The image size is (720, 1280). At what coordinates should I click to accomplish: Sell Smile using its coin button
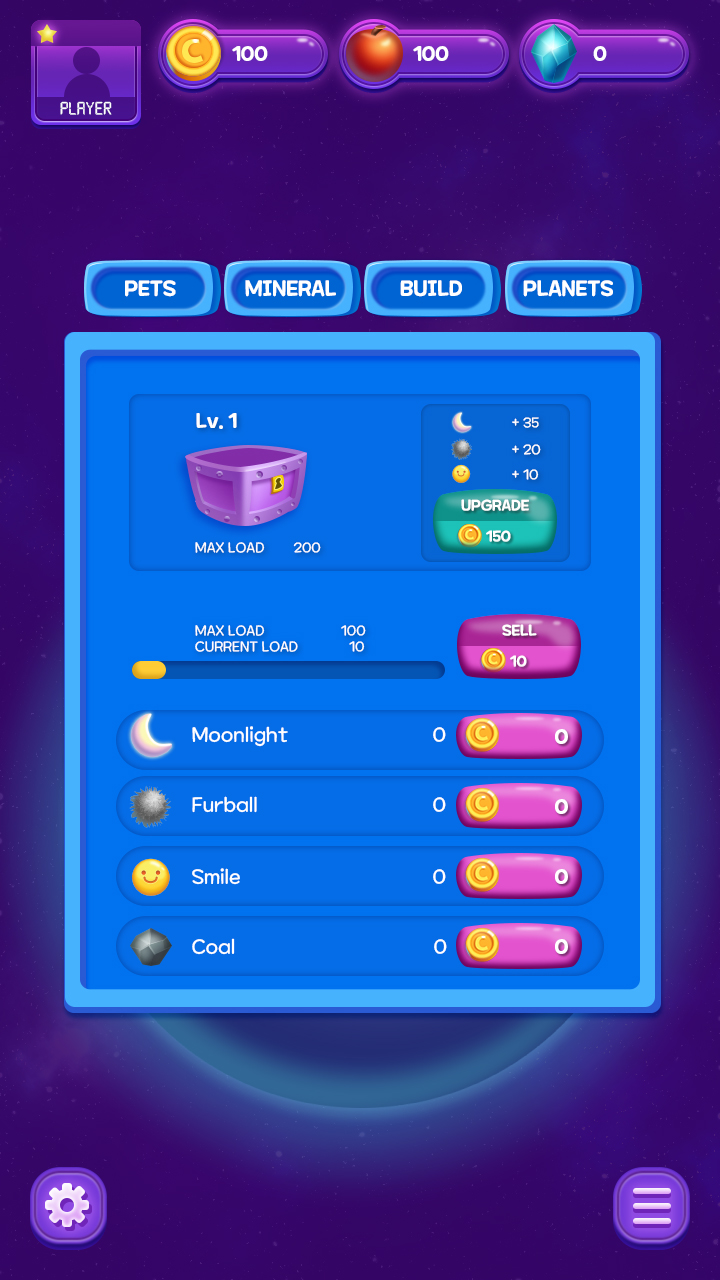point(519,876)
